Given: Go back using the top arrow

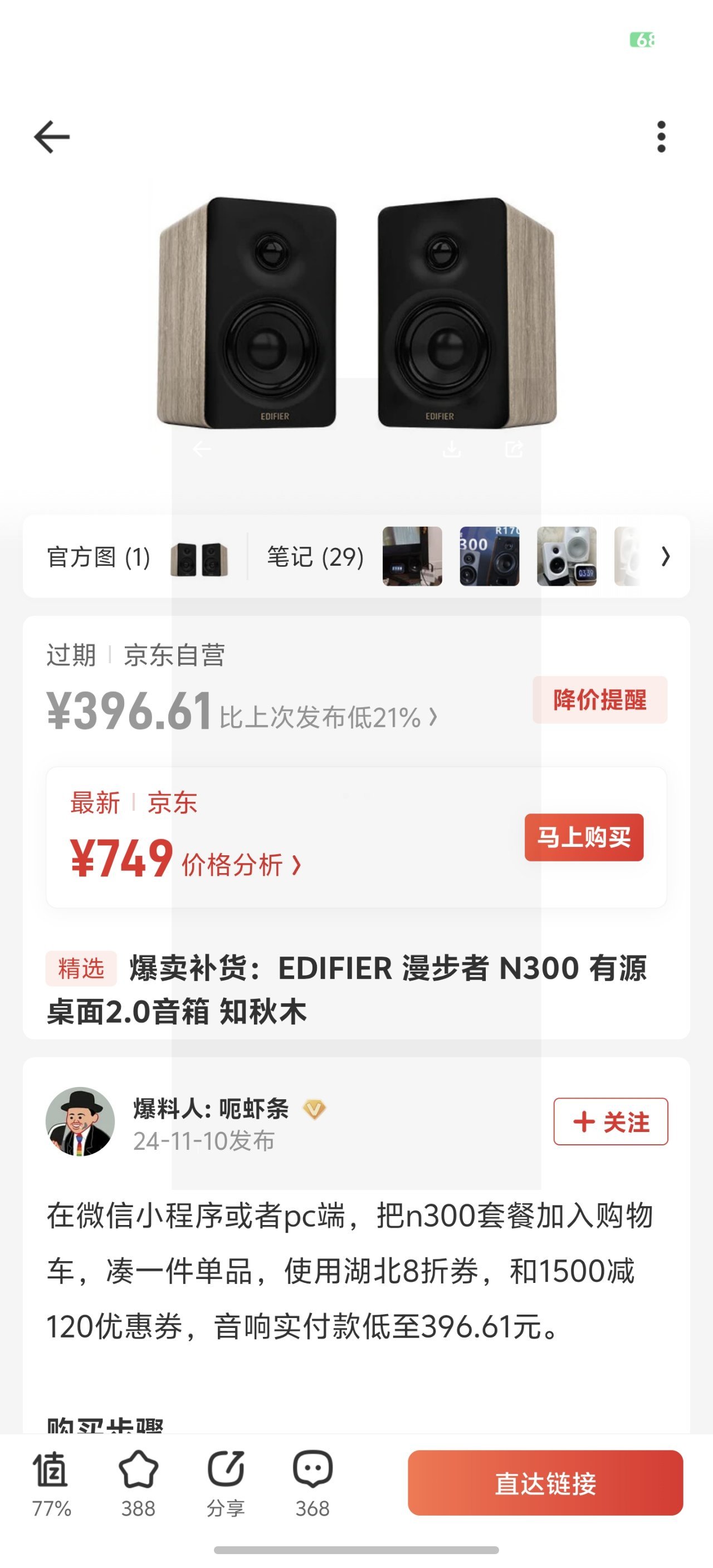Looking at the screenshot, I should 52,137.
